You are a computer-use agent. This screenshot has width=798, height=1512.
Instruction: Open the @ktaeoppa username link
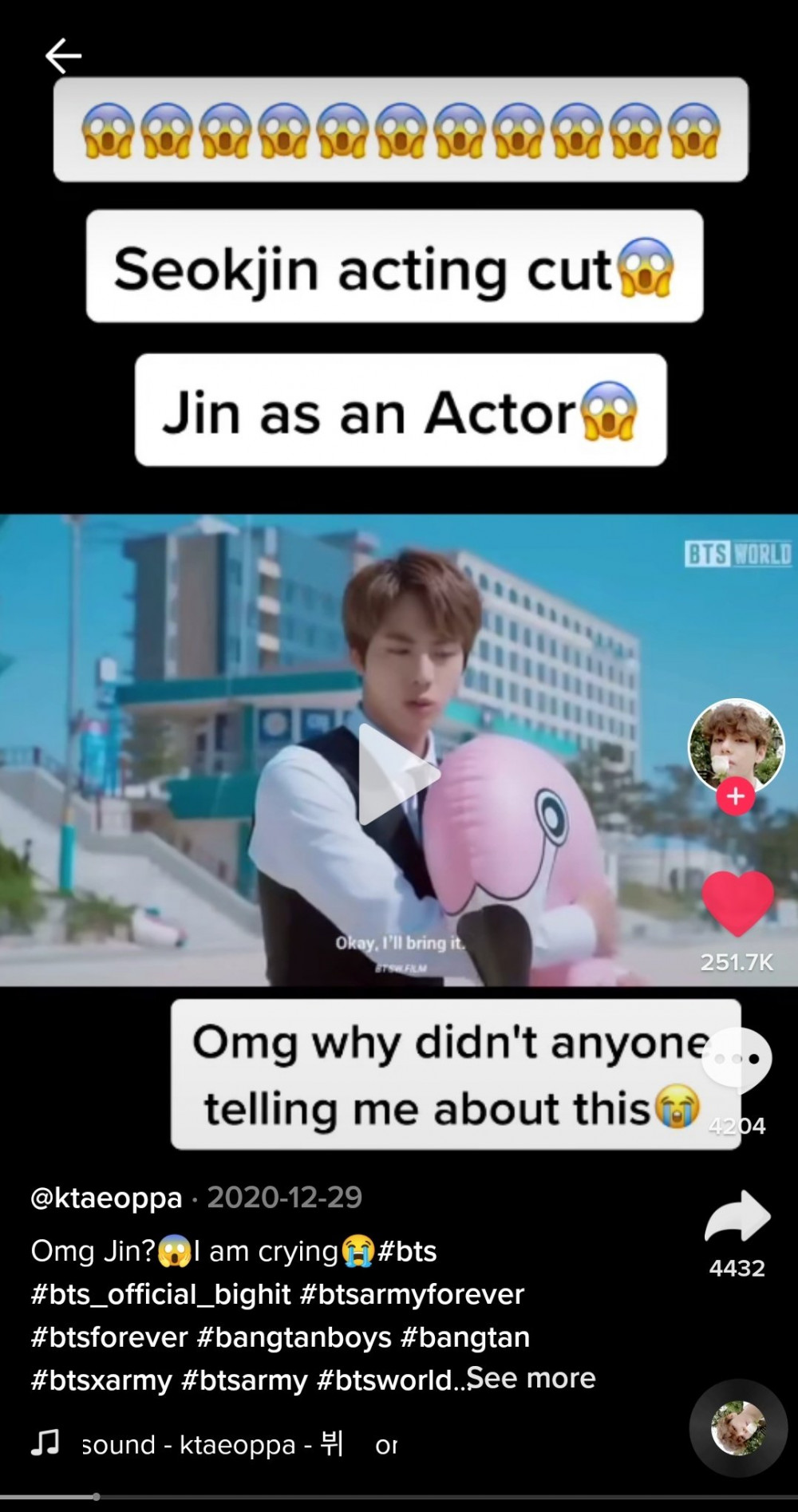(x=106, y=1198)
